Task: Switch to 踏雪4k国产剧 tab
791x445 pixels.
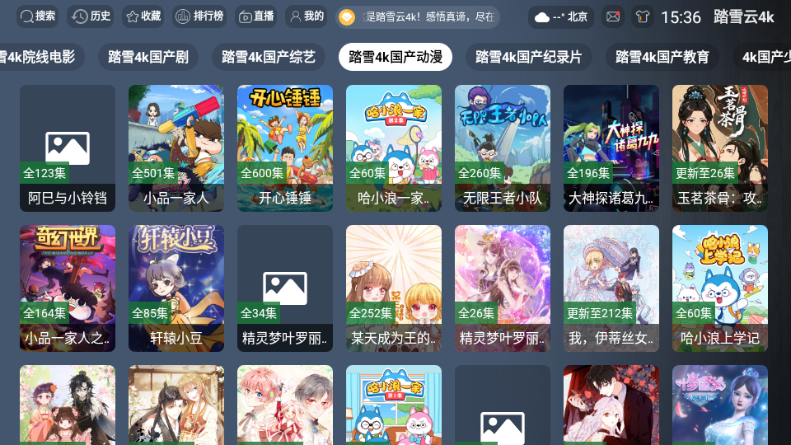Action: (149, 57)
